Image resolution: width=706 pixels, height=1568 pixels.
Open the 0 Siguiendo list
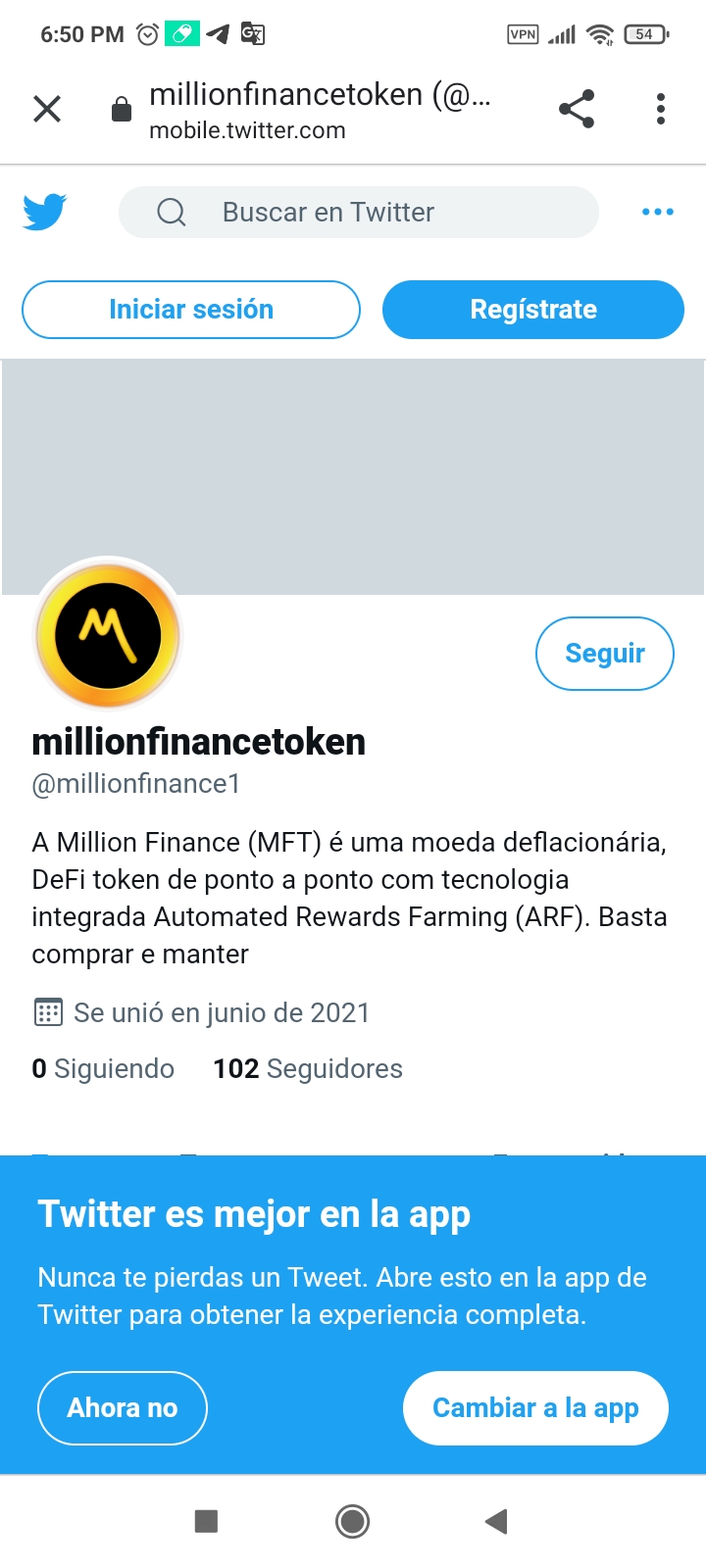pos(103,1068)
